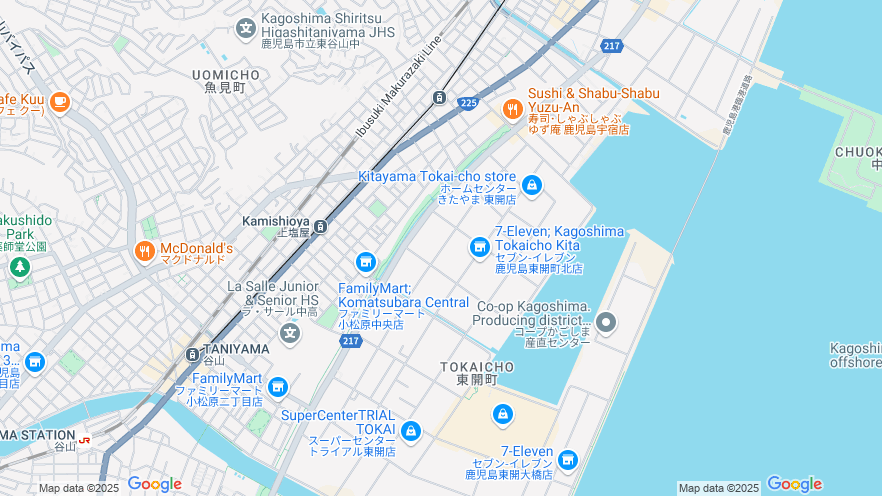Tap the Kitayama Tokai-cho store pin
882x496 pixels.
pos(531,186)
